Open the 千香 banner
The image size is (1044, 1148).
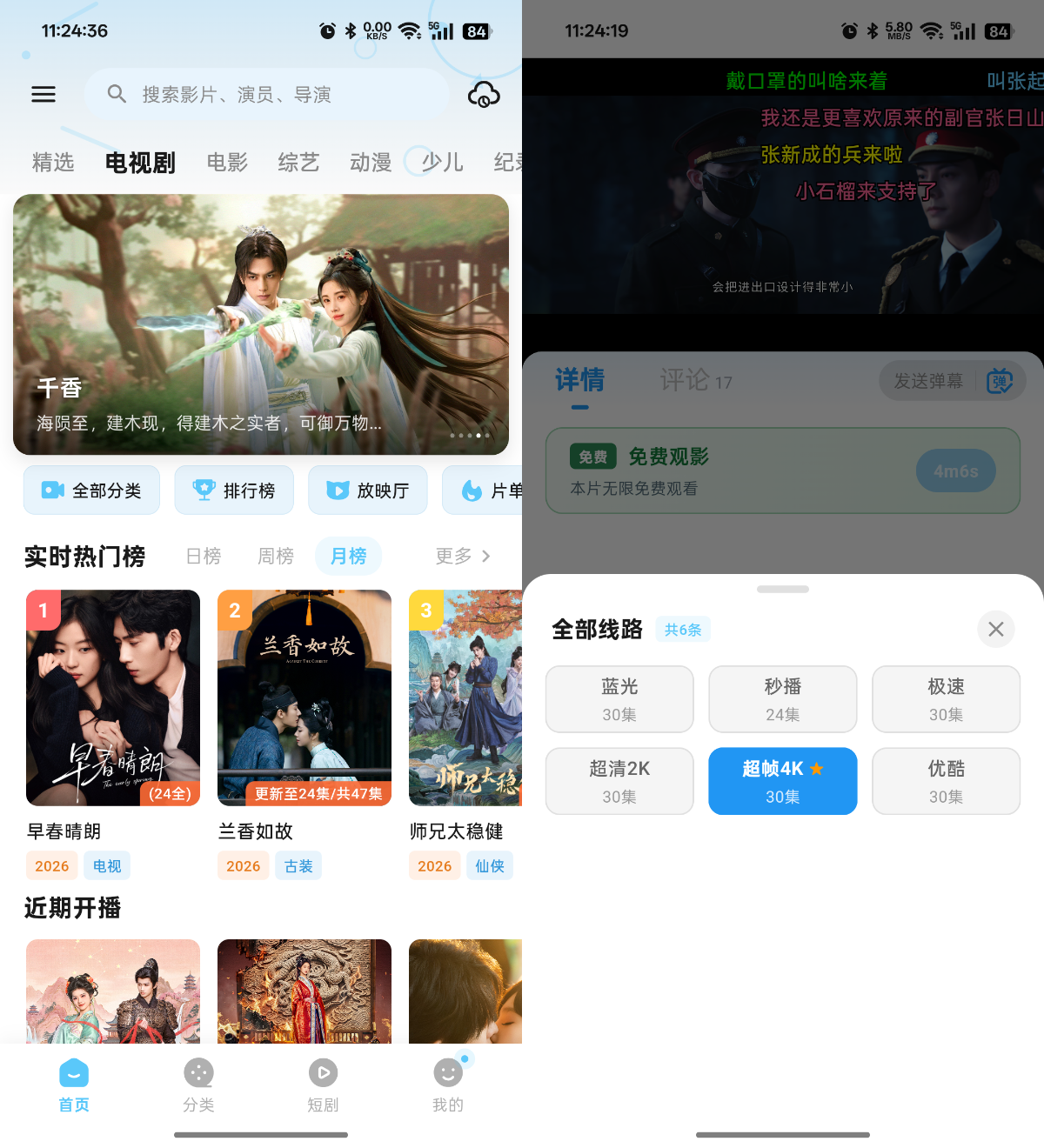coord(261,324)
